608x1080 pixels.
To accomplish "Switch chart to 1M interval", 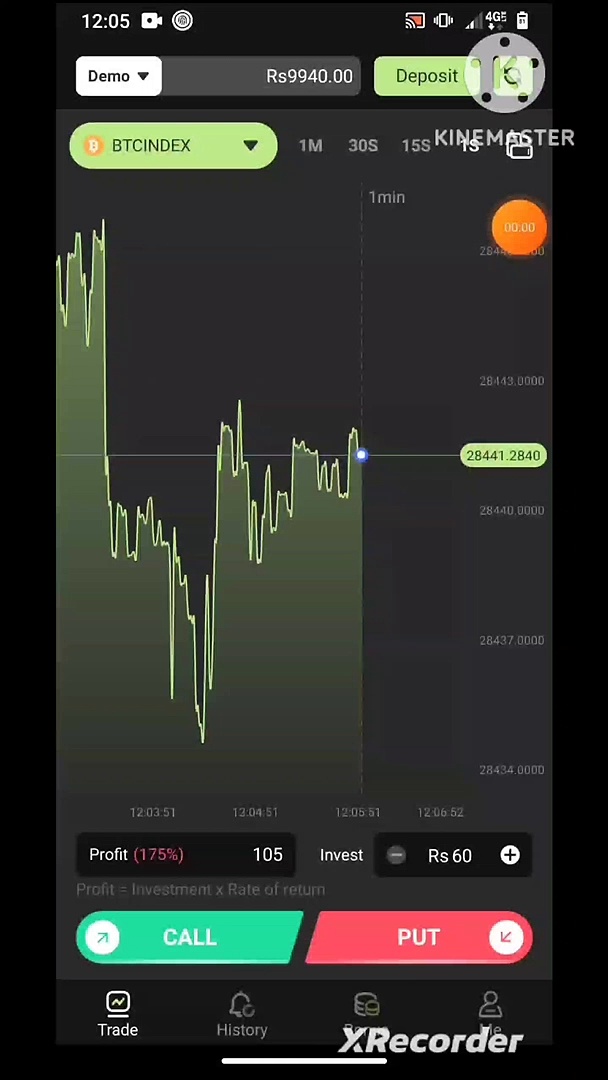I will [310, 146].
